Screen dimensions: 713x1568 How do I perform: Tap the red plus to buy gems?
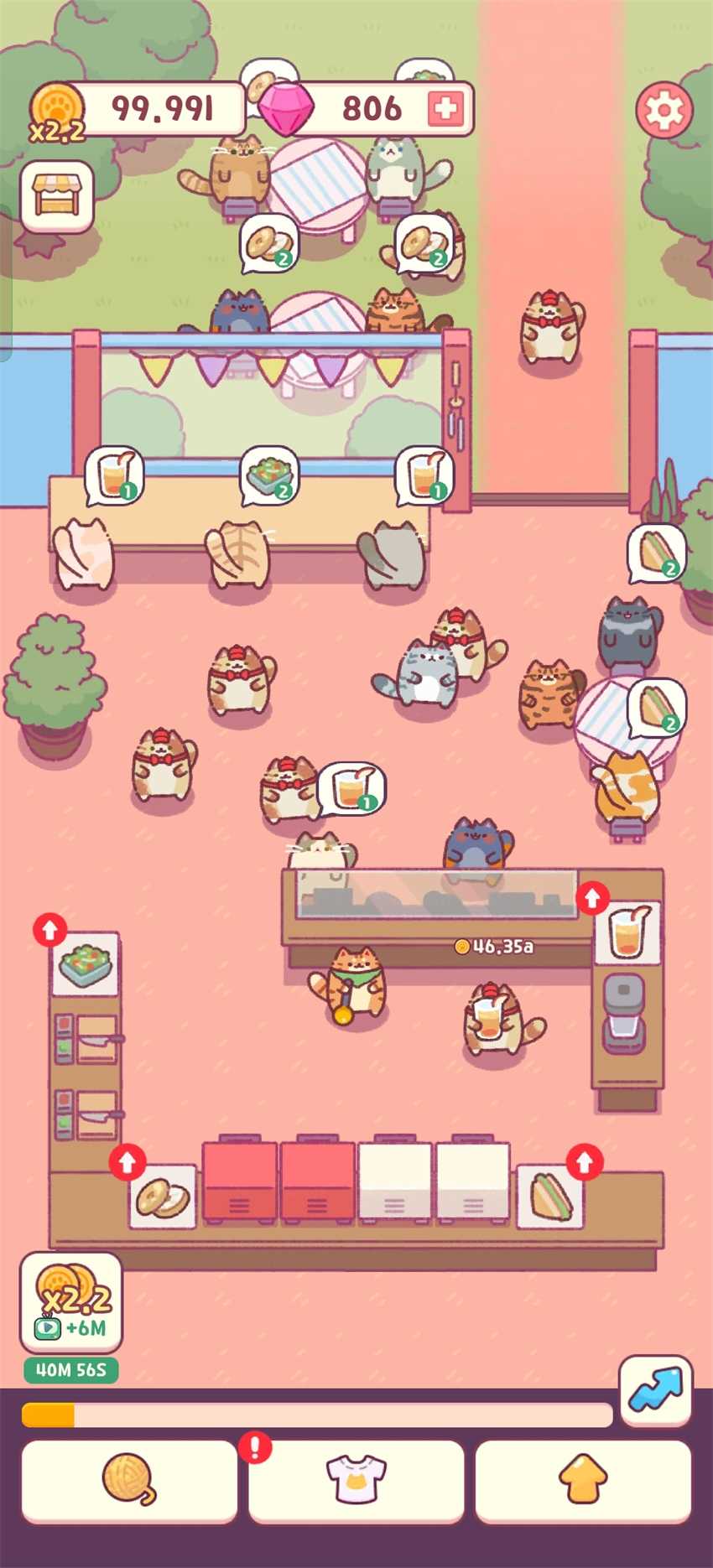pyautogui.click(x=445, y=106)
